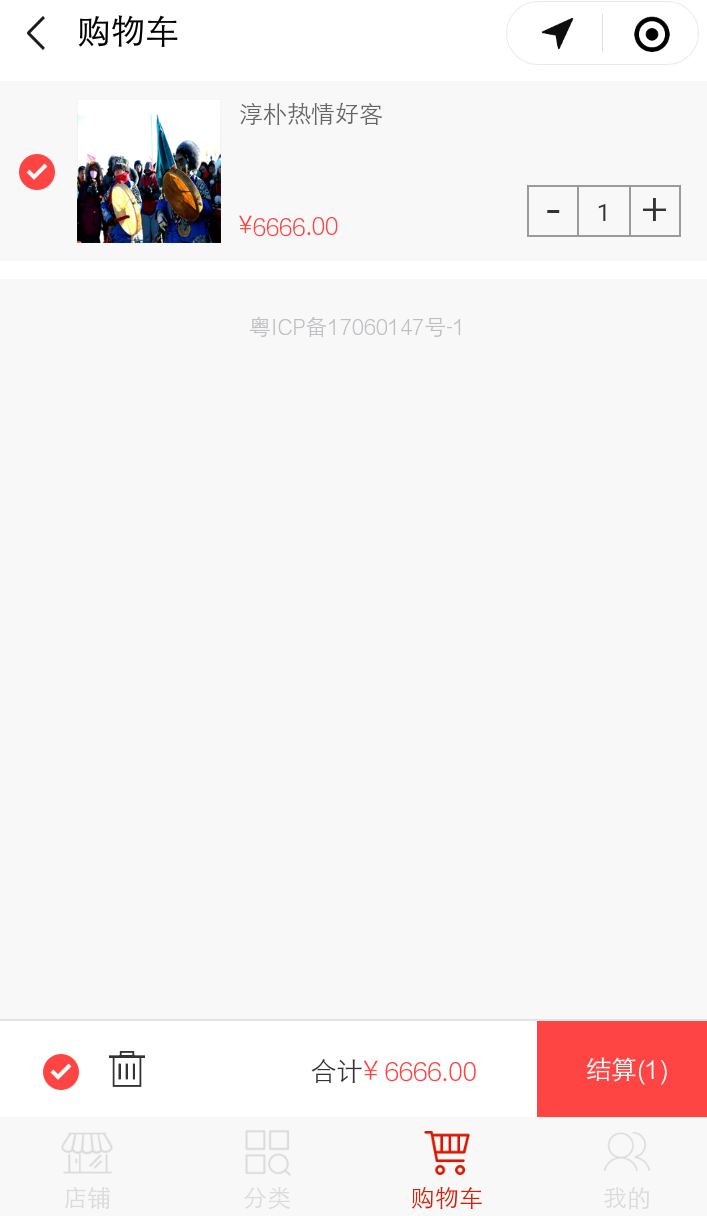Viewport: 707px width, 1216px height.
Task: Tap the quantity field showing 1
Action: 604,211
